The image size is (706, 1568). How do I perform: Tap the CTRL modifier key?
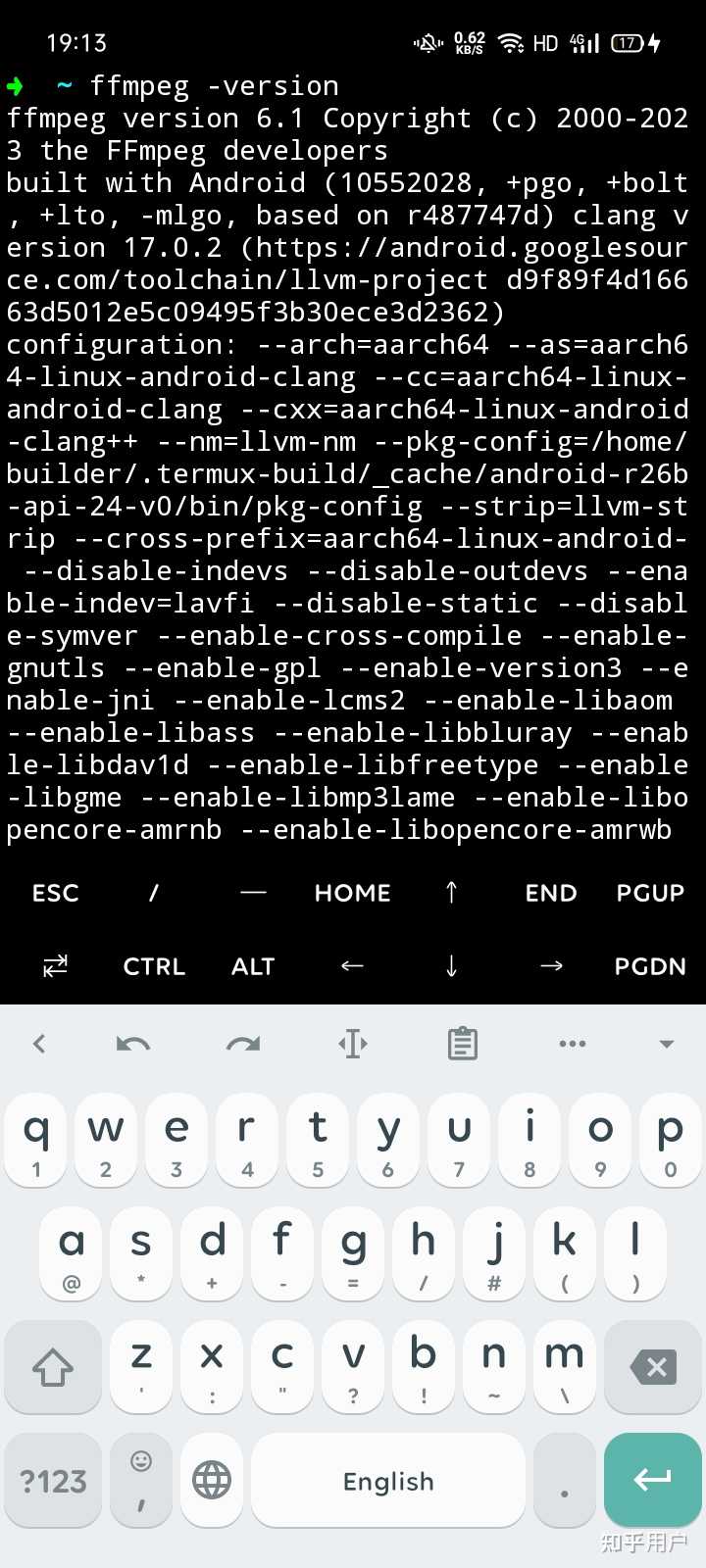point(154,966)
